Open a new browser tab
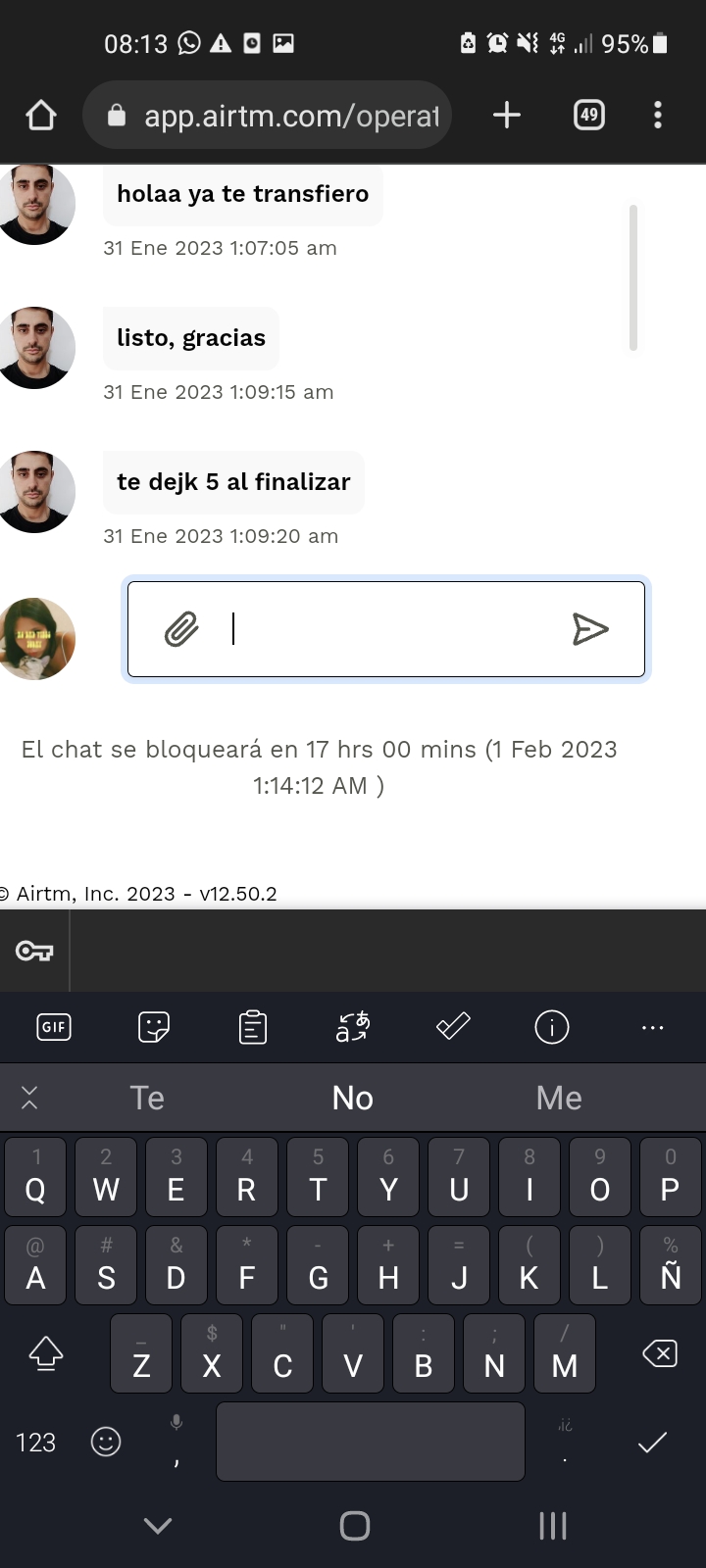 click(x=506, y=116)
